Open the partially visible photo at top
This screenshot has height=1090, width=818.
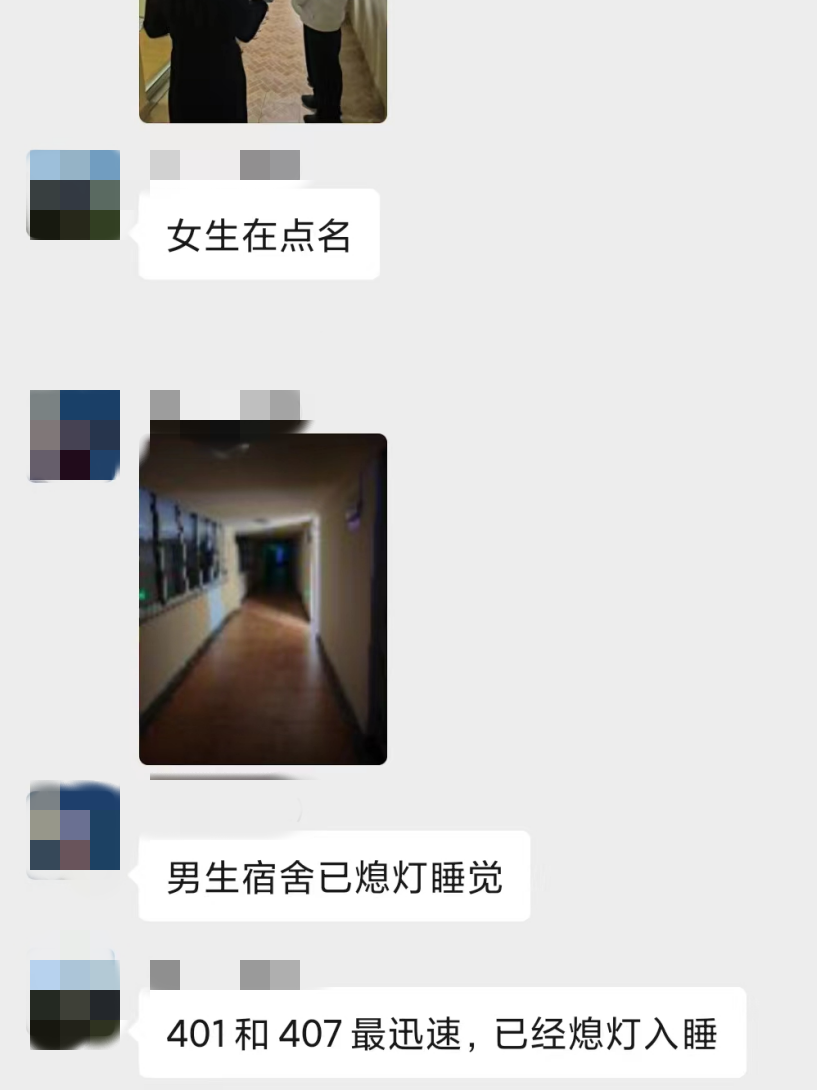(x=263, y=60)
